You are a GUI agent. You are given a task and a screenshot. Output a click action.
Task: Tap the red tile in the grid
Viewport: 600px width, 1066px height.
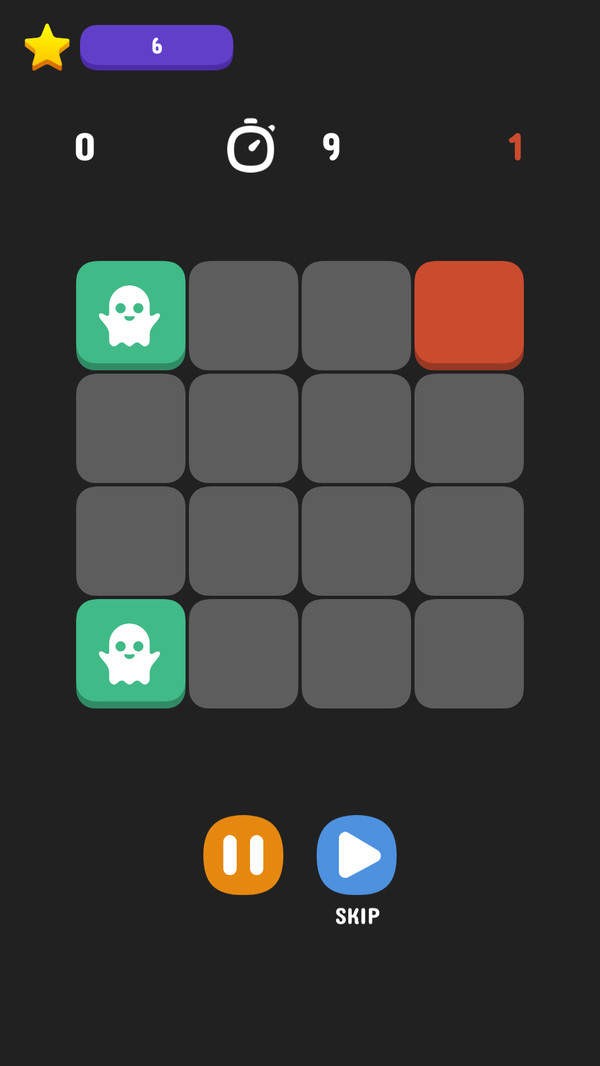click(469, 314)
